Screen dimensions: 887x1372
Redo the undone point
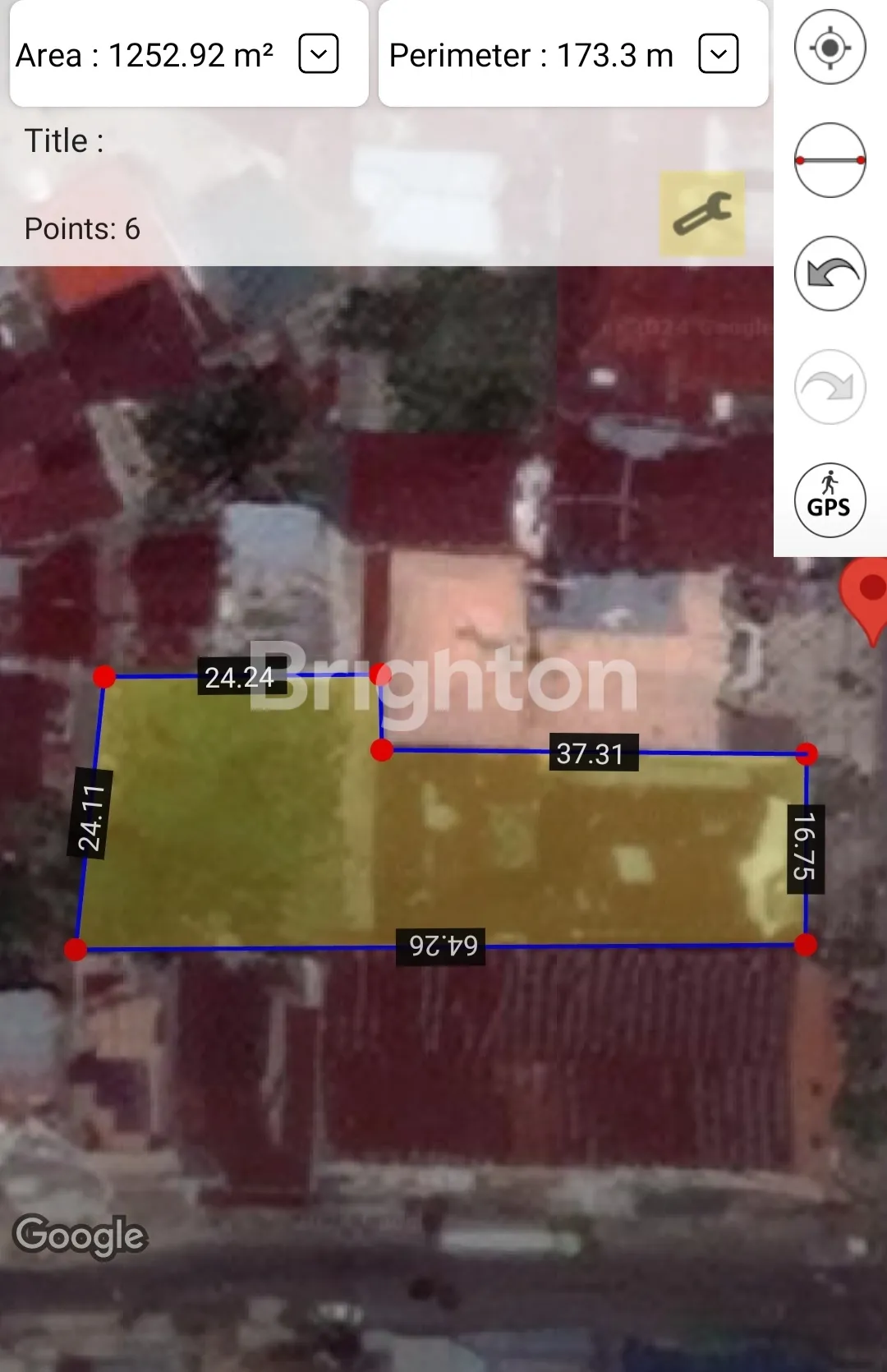click(830, 387)
